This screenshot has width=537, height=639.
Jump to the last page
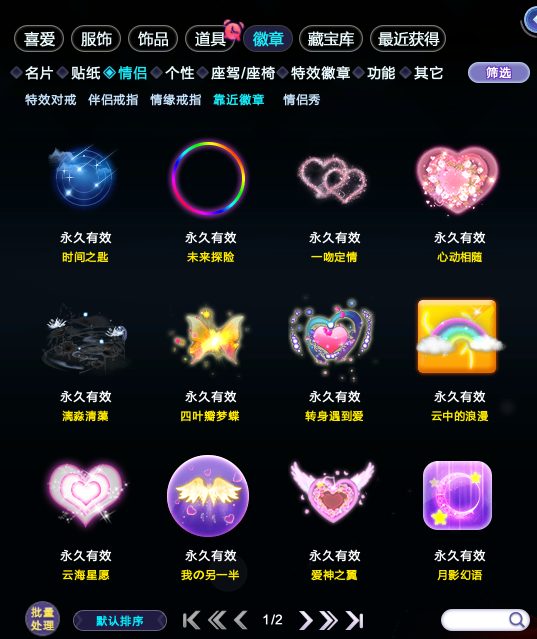[354, 620]
